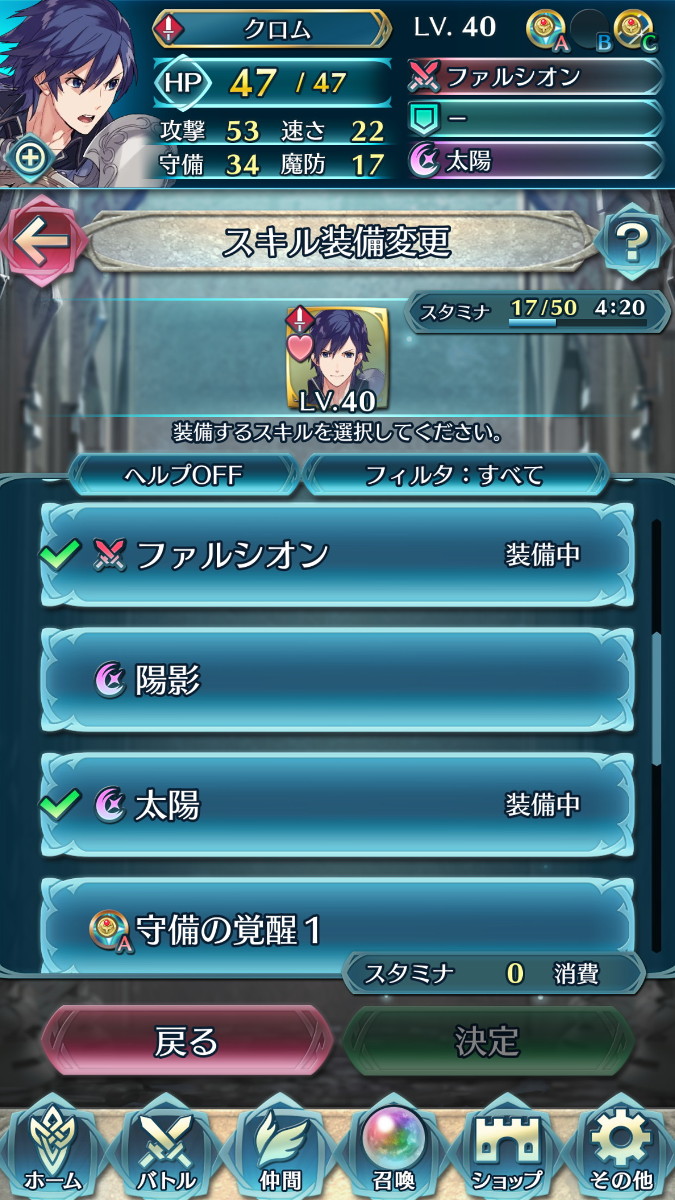Select the ファルシオン weapon skill row

click(337, 555)
